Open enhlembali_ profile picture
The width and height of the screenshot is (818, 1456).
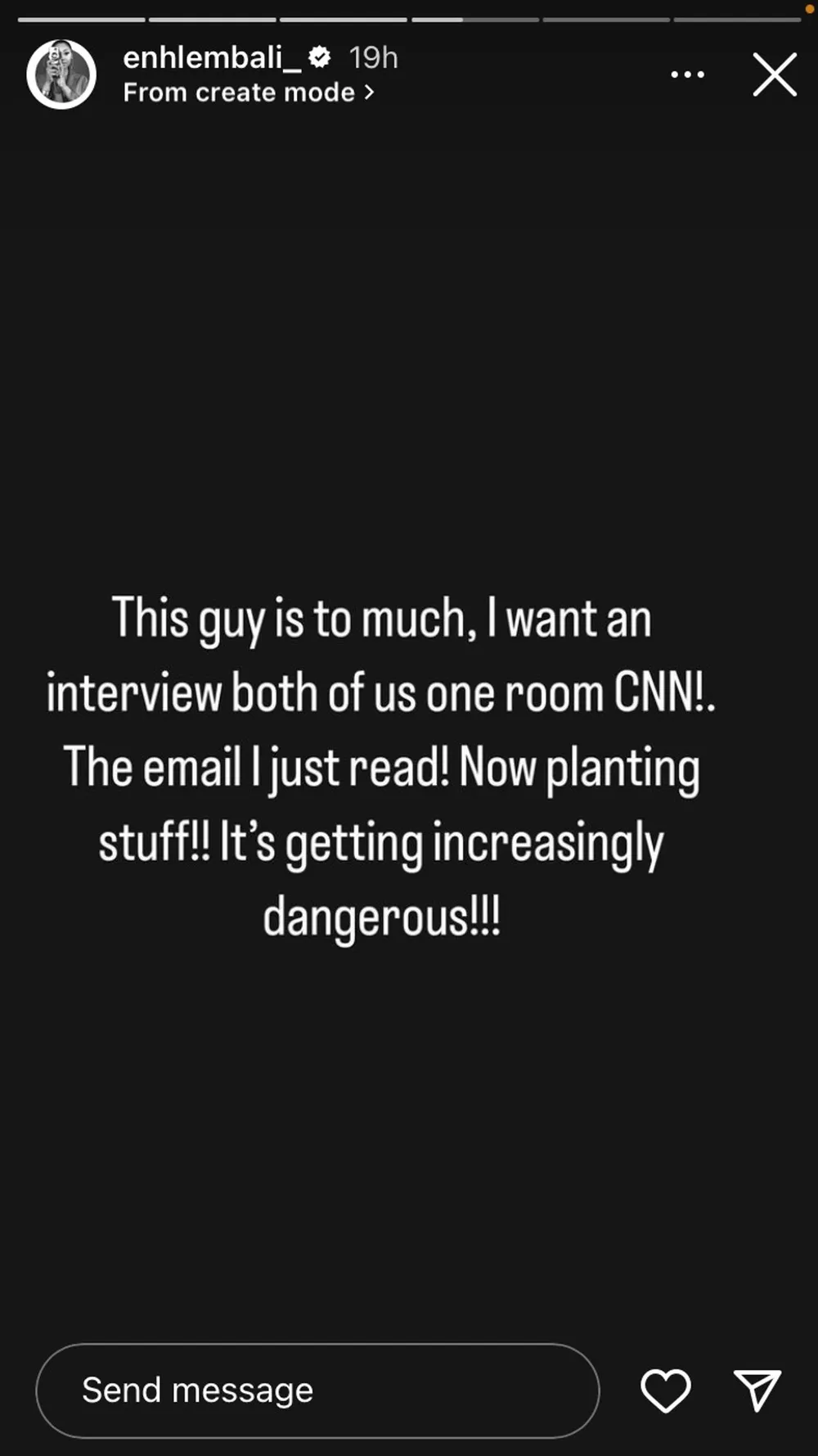pyautogui.click(x=61, y=74)
